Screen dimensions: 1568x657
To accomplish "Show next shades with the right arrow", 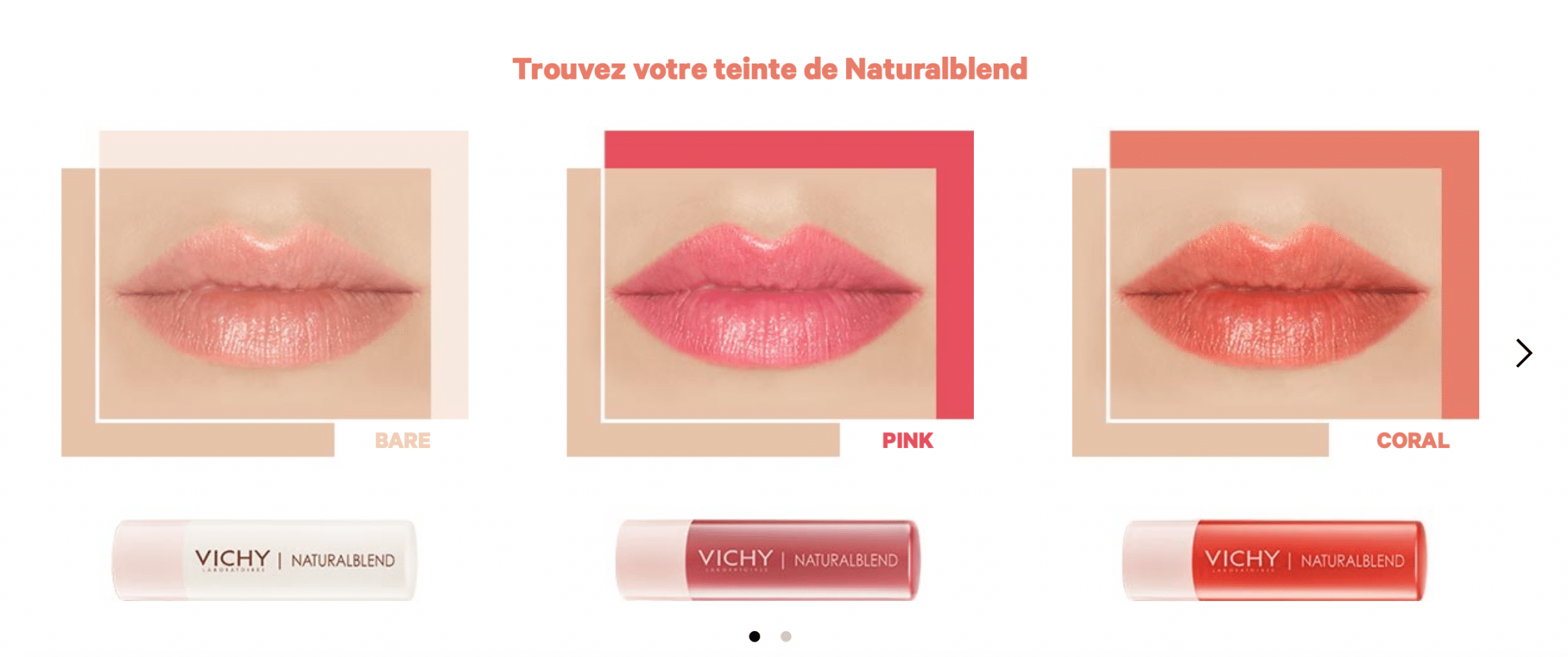I will (1524, 353).
